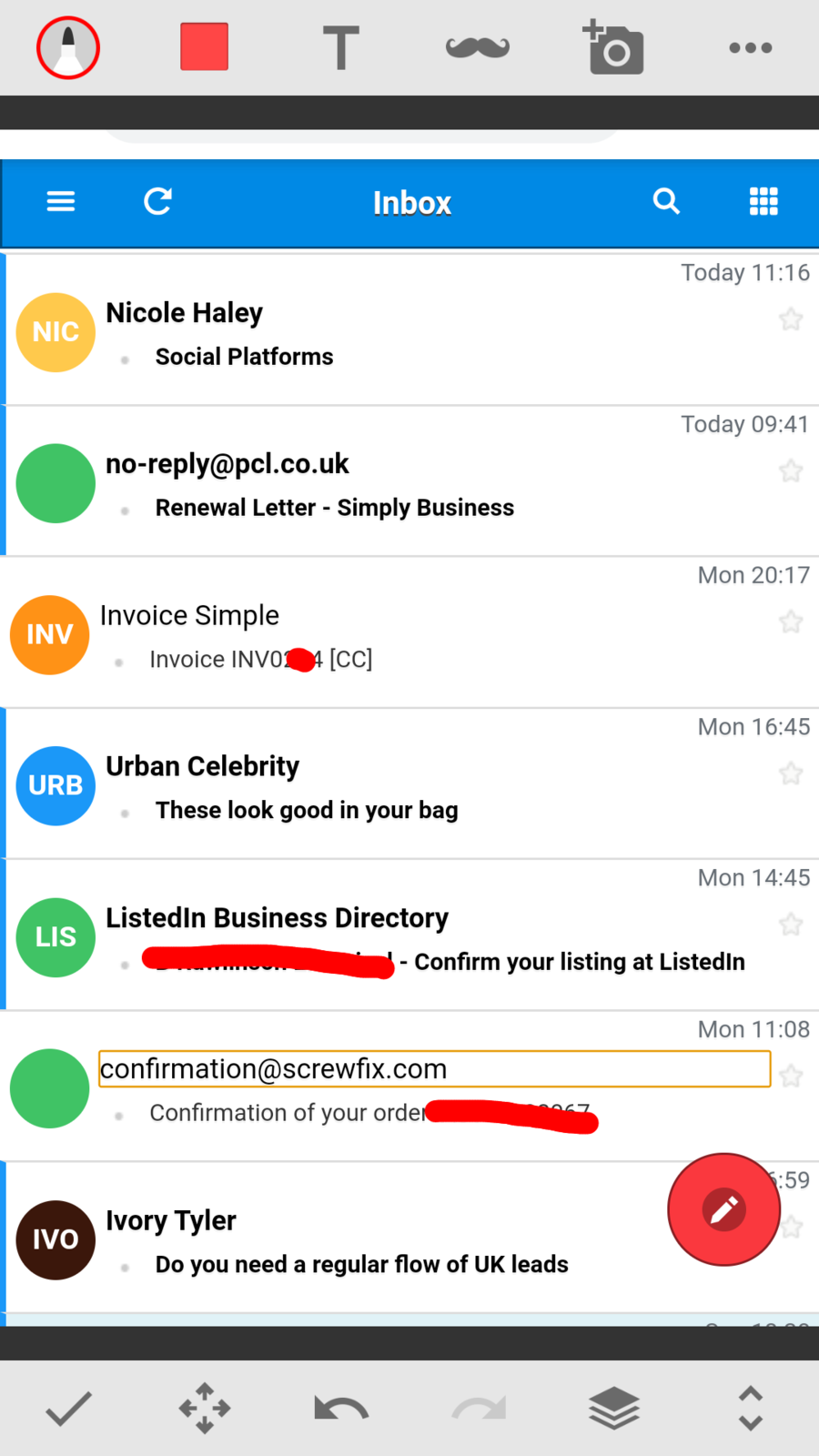Screen dimensions: 819x1456
Task: Open the three-dot overflow menu
Action: click(751, 47)
